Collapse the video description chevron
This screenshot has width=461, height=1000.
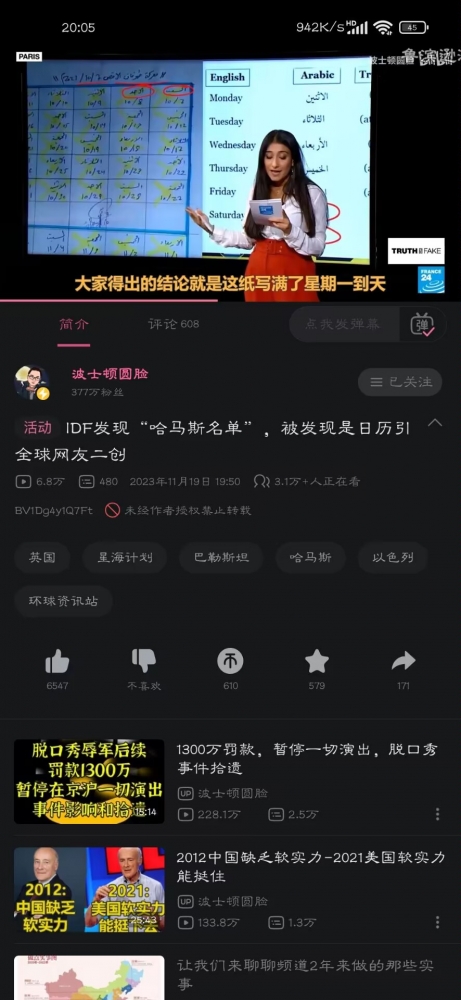tap(434, 423)
